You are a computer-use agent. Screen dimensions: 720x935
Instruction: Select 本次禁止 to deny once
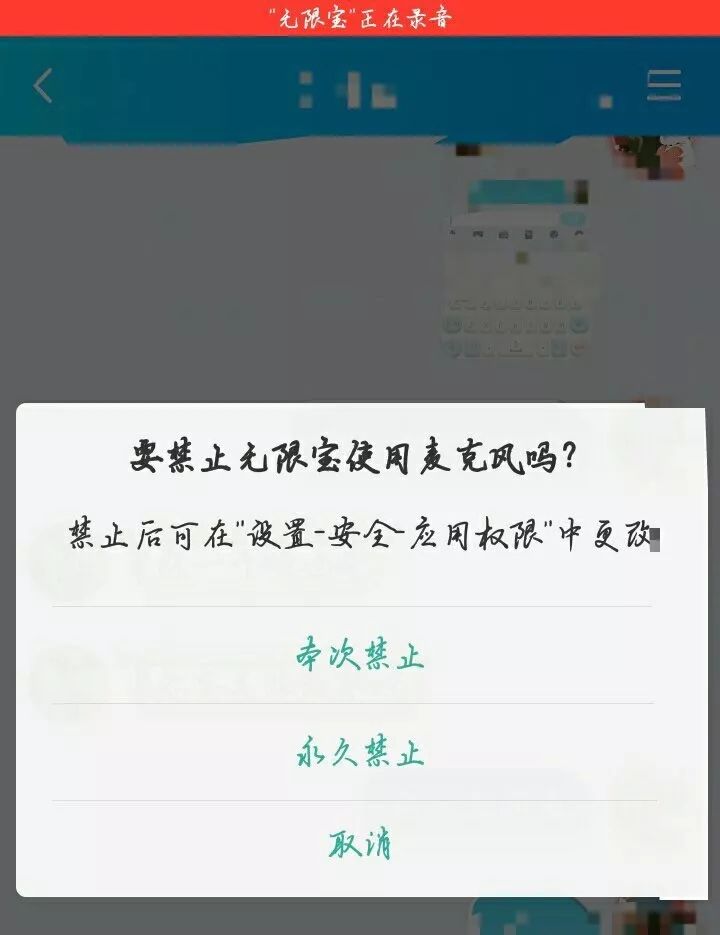[359, 656]
